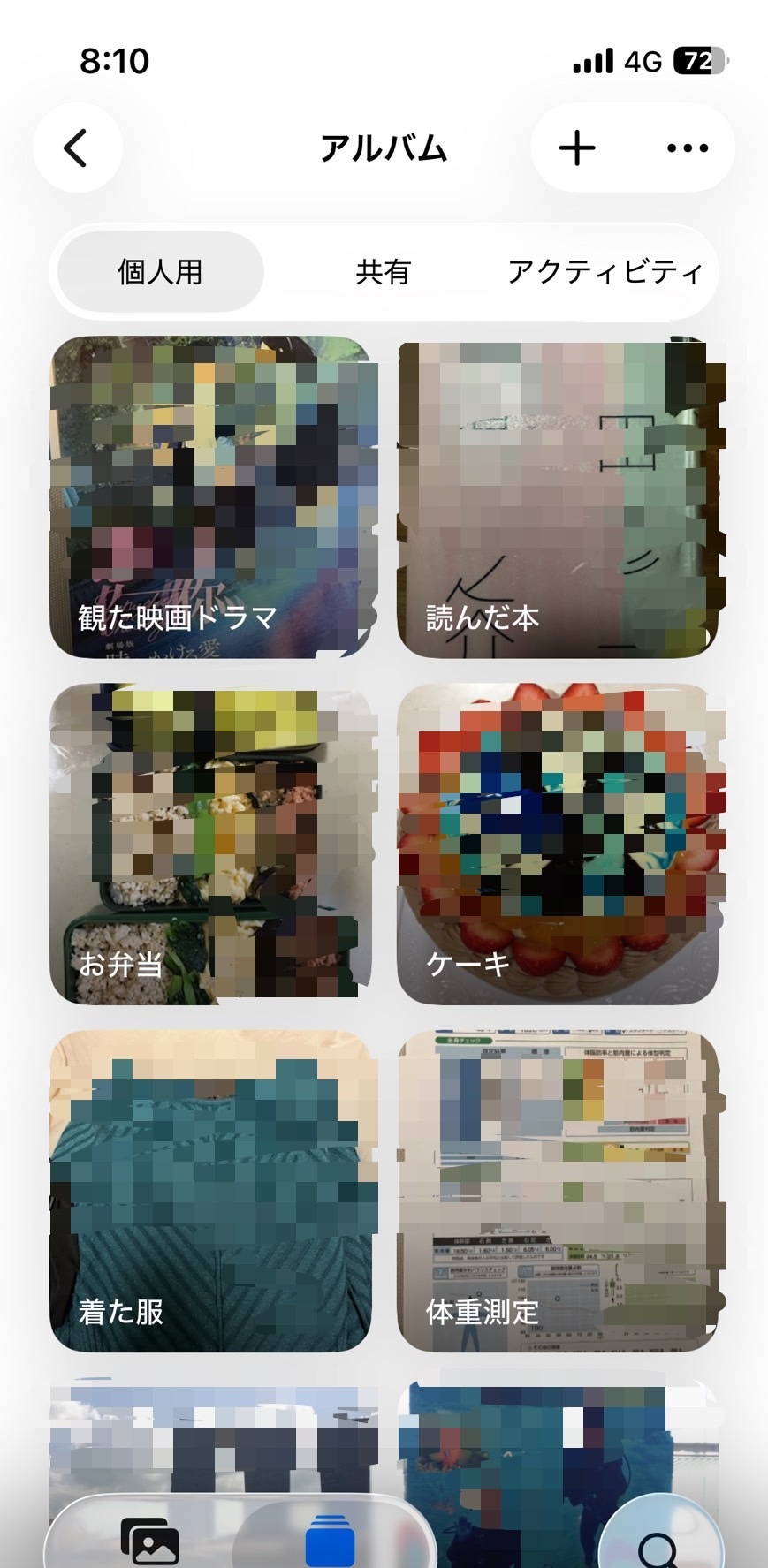Tap the blue collections tab in bottom bar

pos(331,1541)
